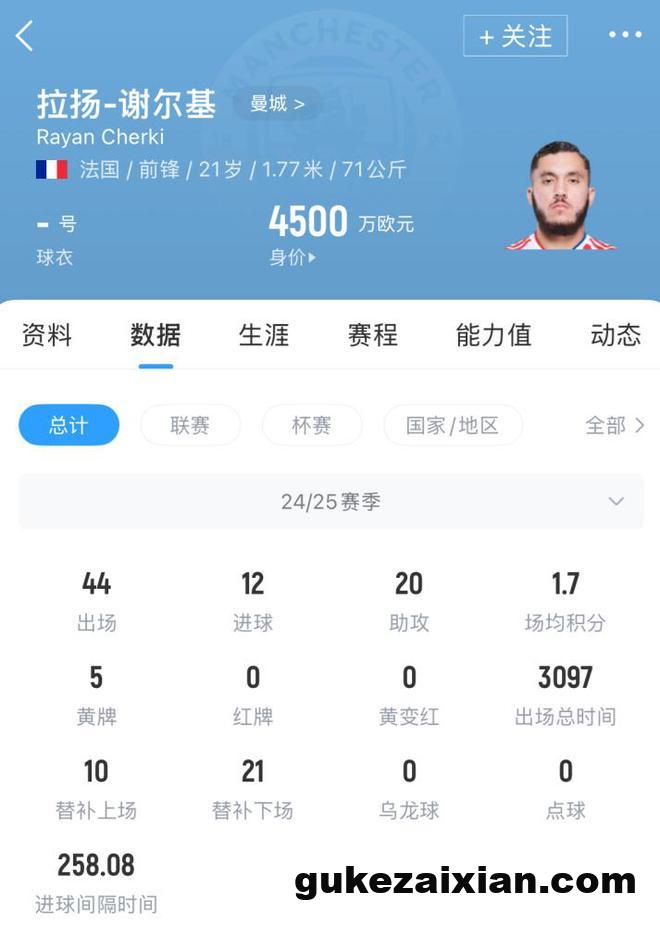Open the 全部 filter options
This screenshot has height=925, width=660.
point(614,425)
